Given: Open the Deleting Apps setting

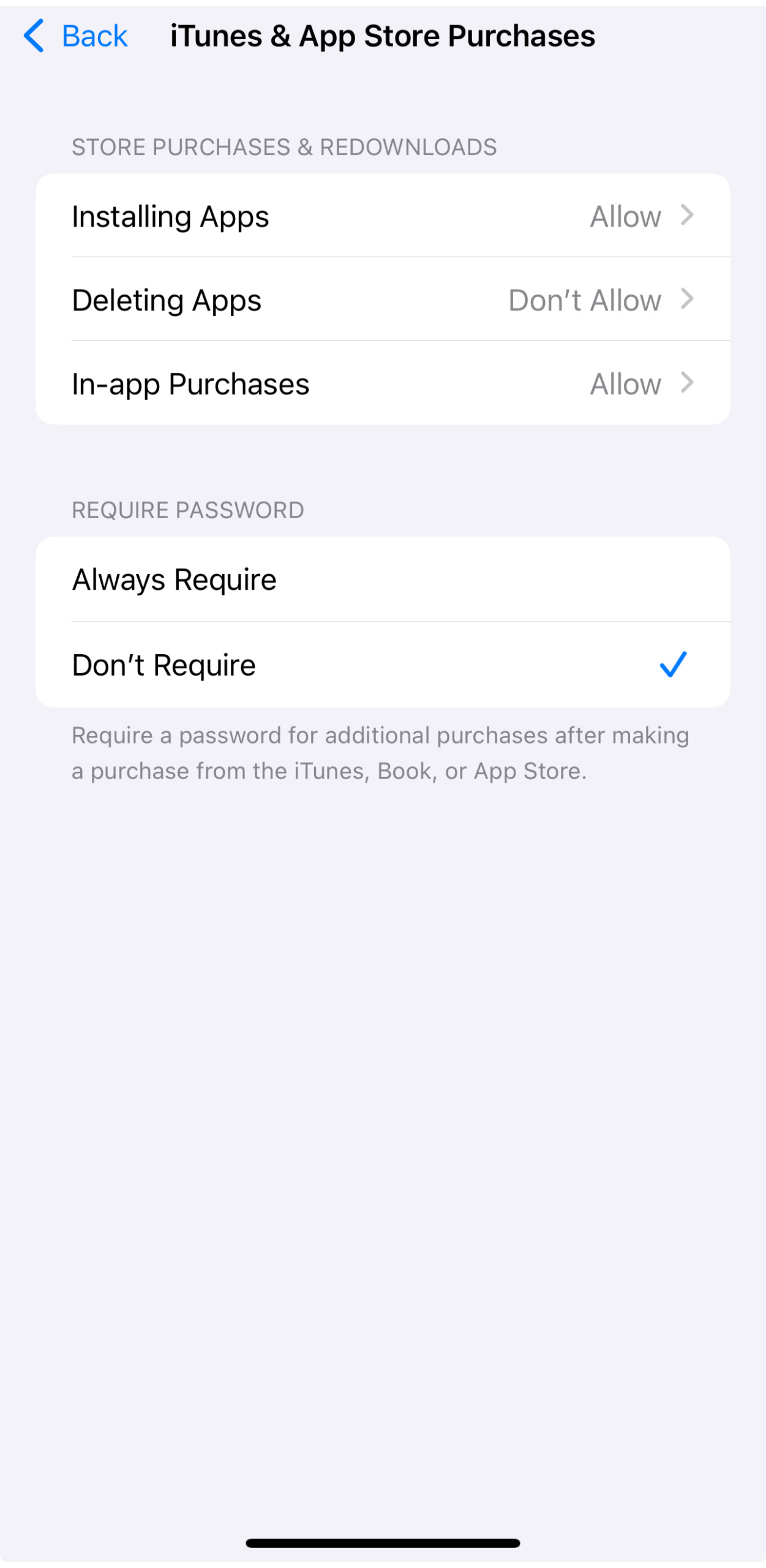Looking at the screenshot, I should point(382,300).
